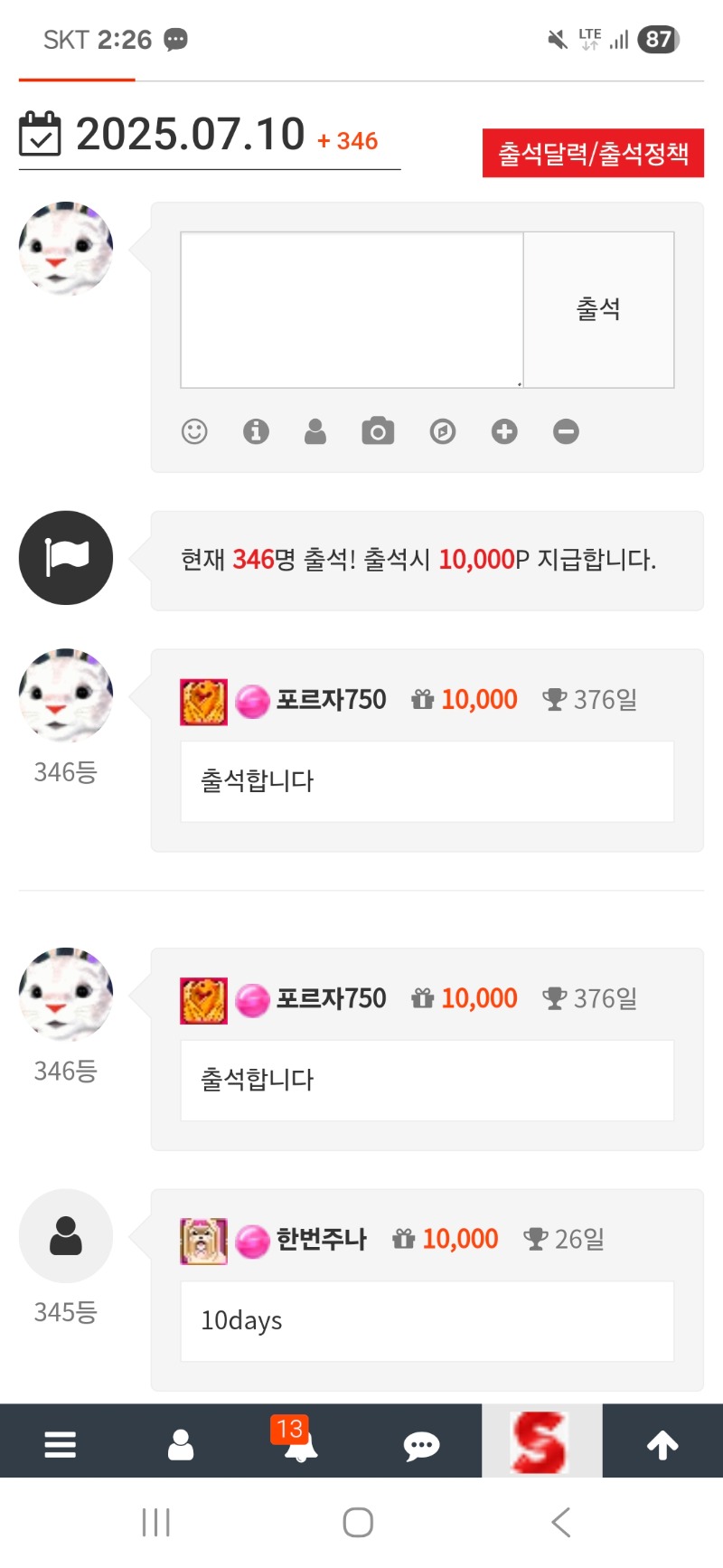
Task: Open the emoticon smiley picker
Action: coord(194,431)
